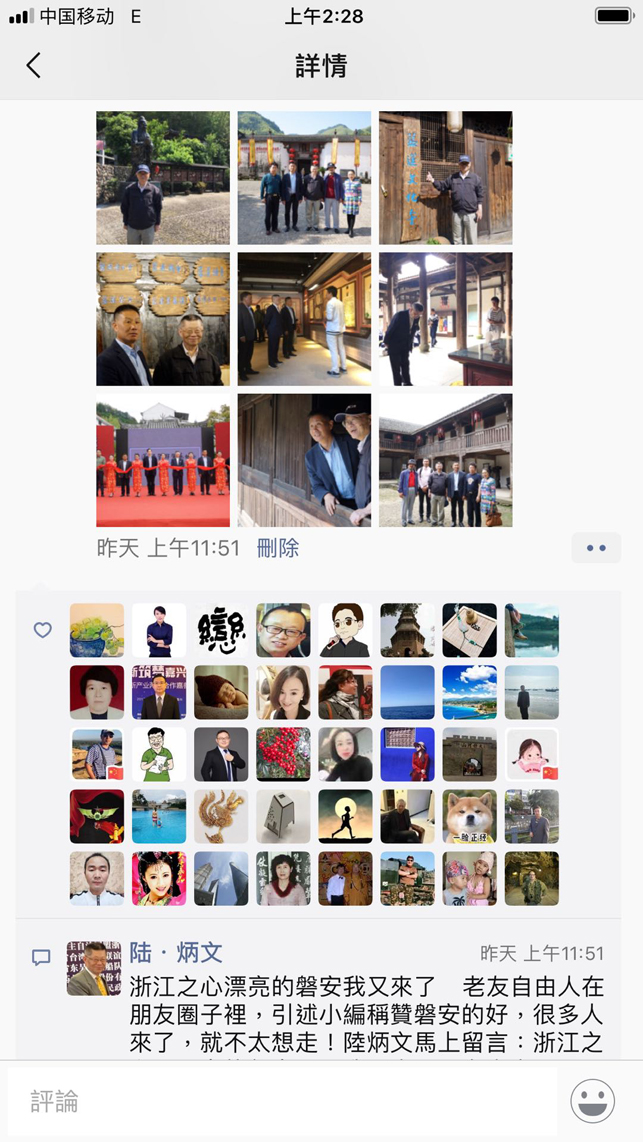Tap 刪除 to delete this post
The height and width of the screenshot is (1142, 643).
[277, 548]
